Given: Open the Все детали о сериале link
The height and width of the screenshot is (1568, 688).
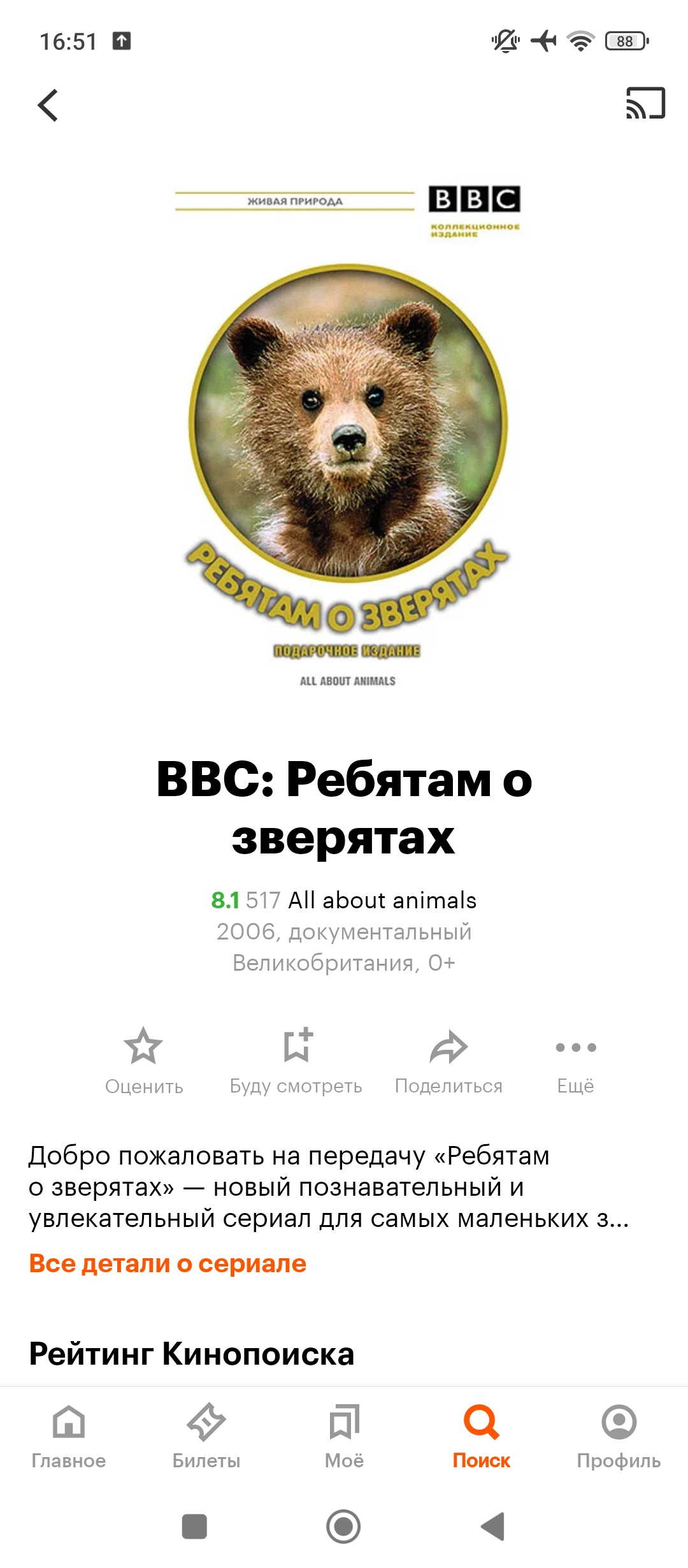Looking at the screenshot, I should [x=168, y=1263].
